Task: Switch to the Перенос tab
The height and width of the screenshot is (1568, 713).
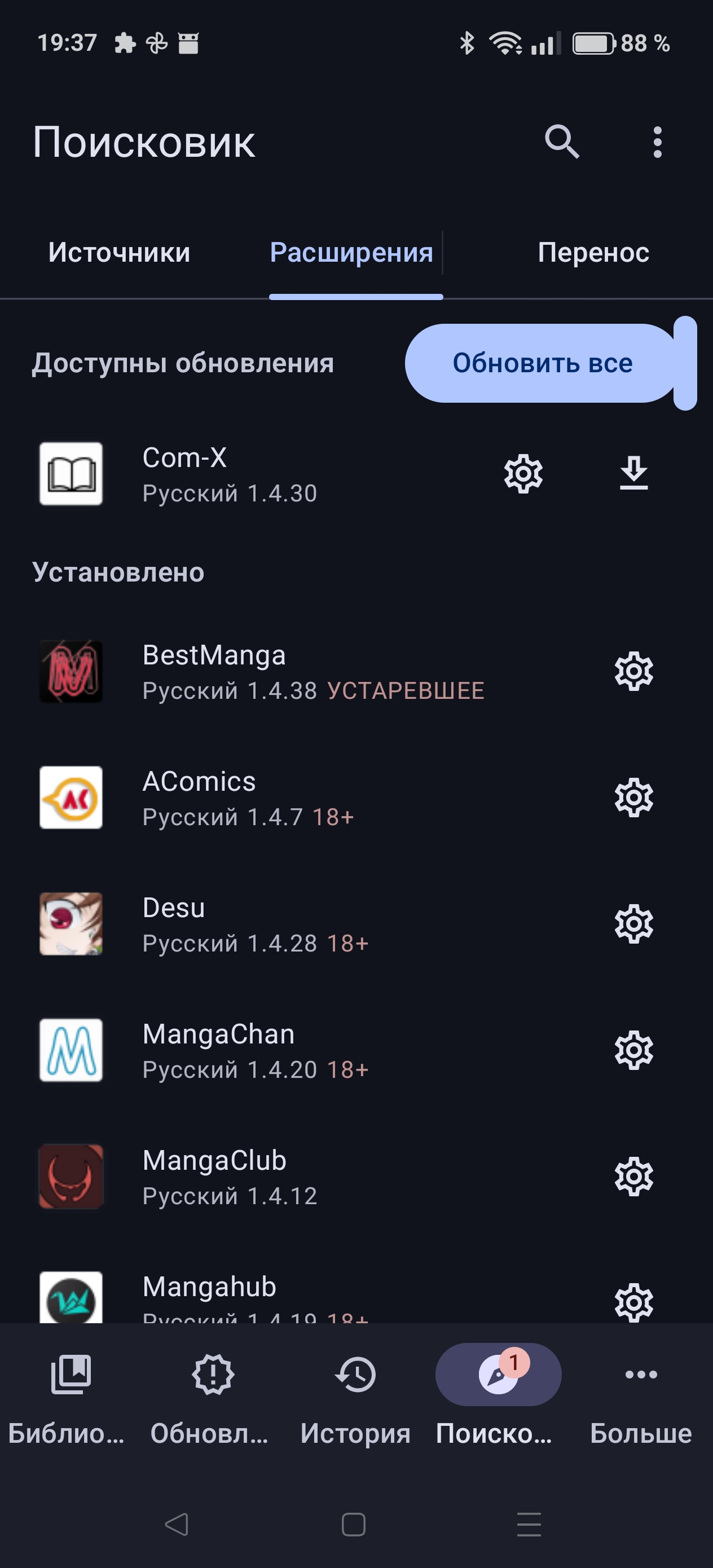Action: point(593,252)
